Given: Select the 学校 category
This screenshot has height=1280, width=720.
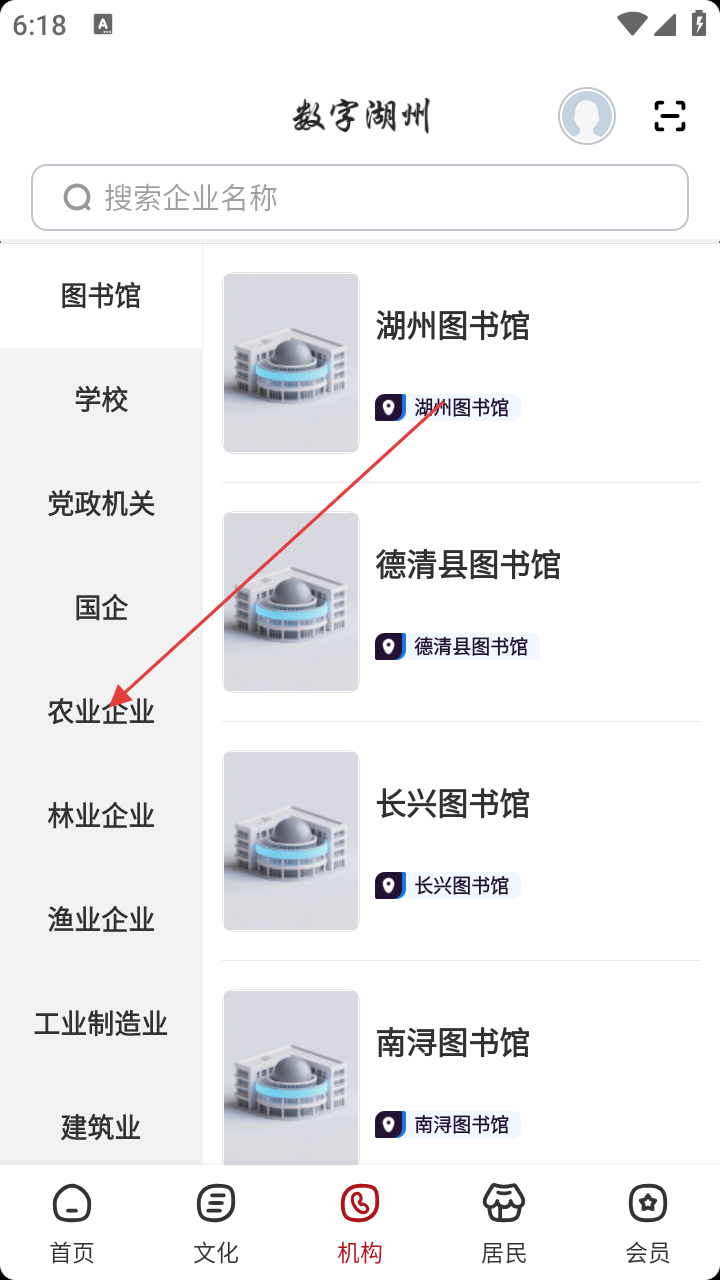Looking at the screenshot, I should [x=101, y=400].
